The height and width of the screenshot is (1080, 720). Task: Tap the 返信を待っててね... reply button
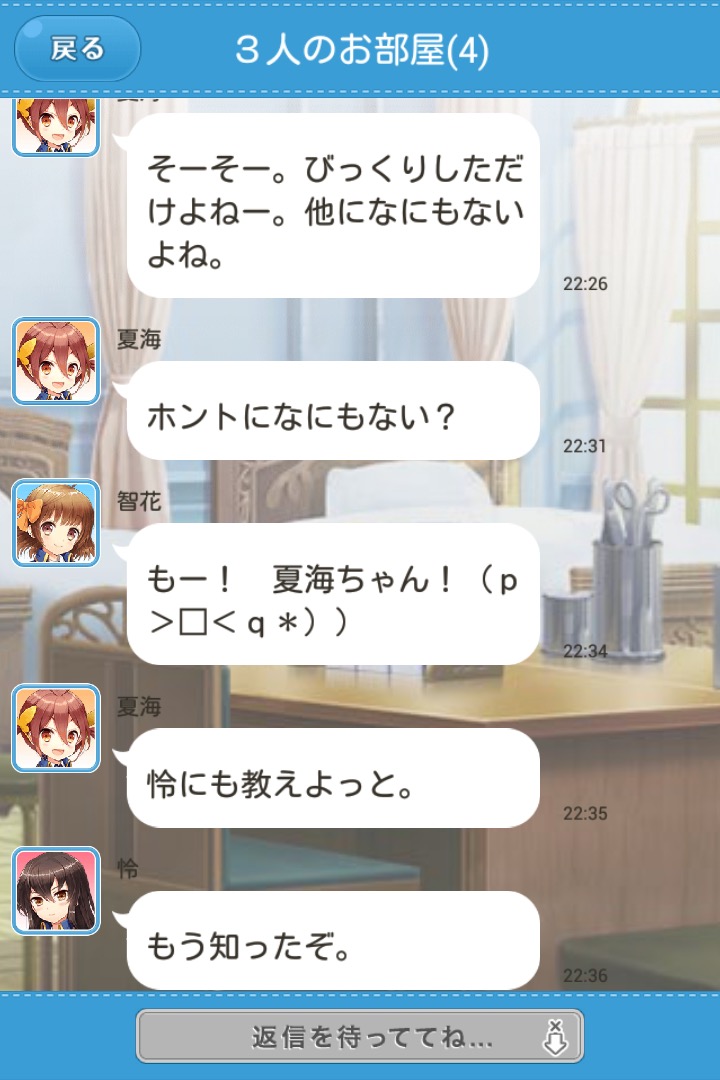(x=360, y=1036)
